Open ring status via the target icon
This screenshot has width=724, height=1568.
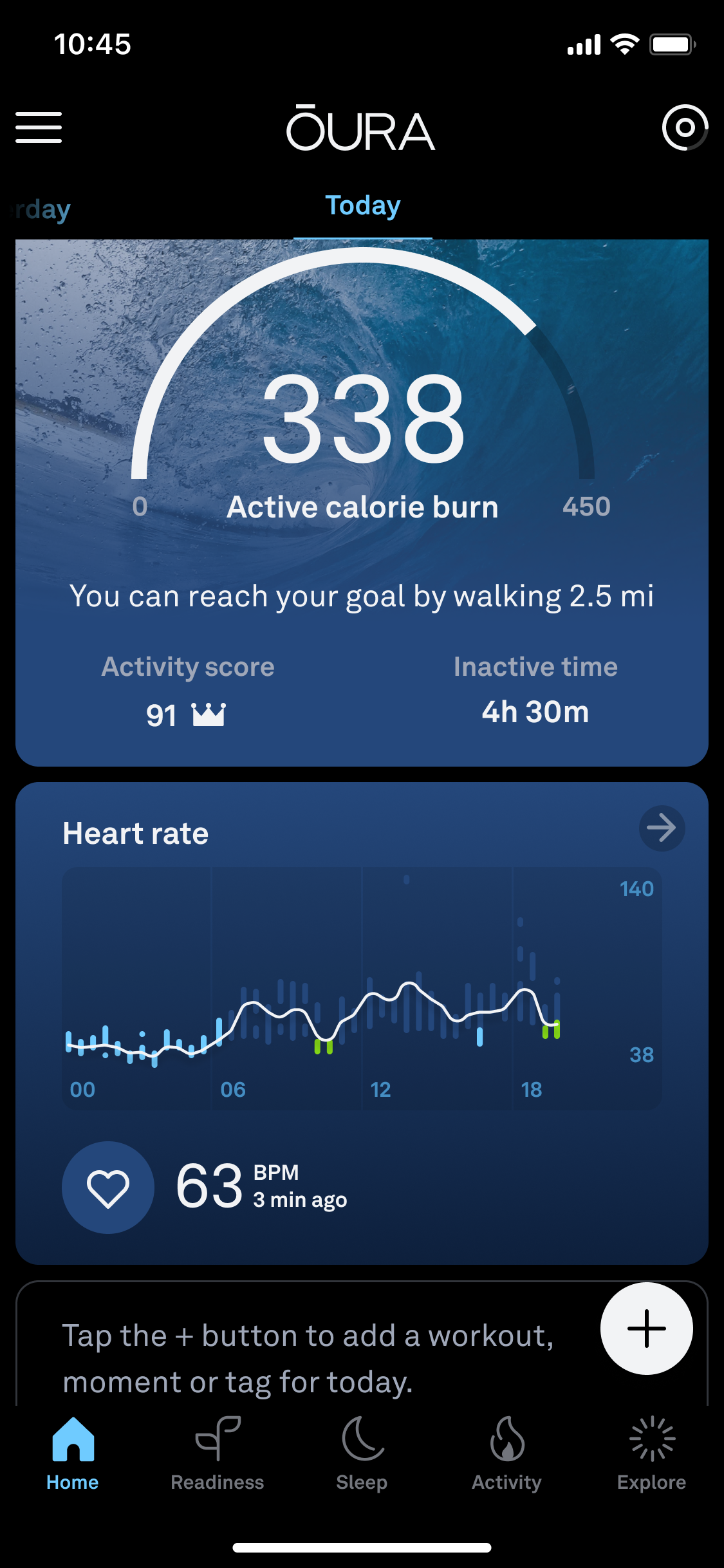(x=684, y=127)
